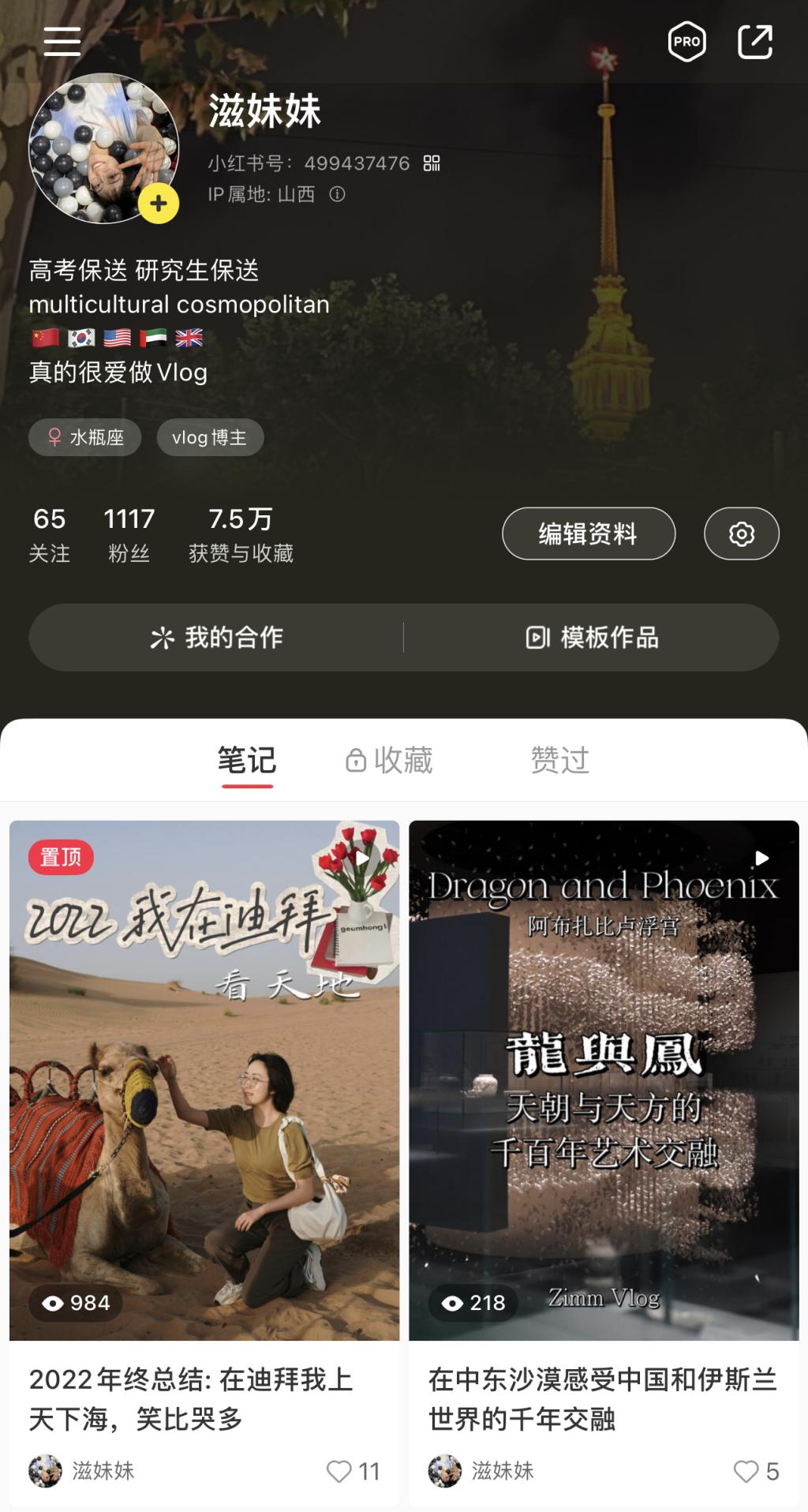Screen dimensions: 808x1512
Task: Share this profile page
Action: coord(754,42)
